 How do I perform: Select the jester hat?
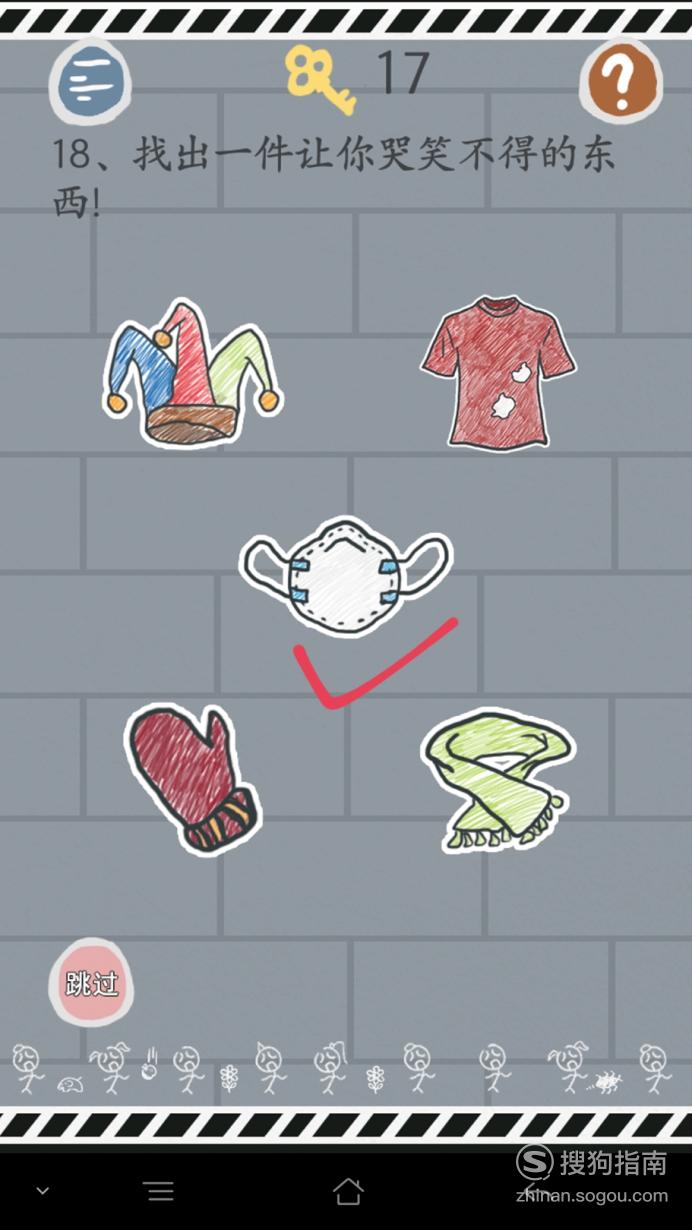(x=193, y=372)
